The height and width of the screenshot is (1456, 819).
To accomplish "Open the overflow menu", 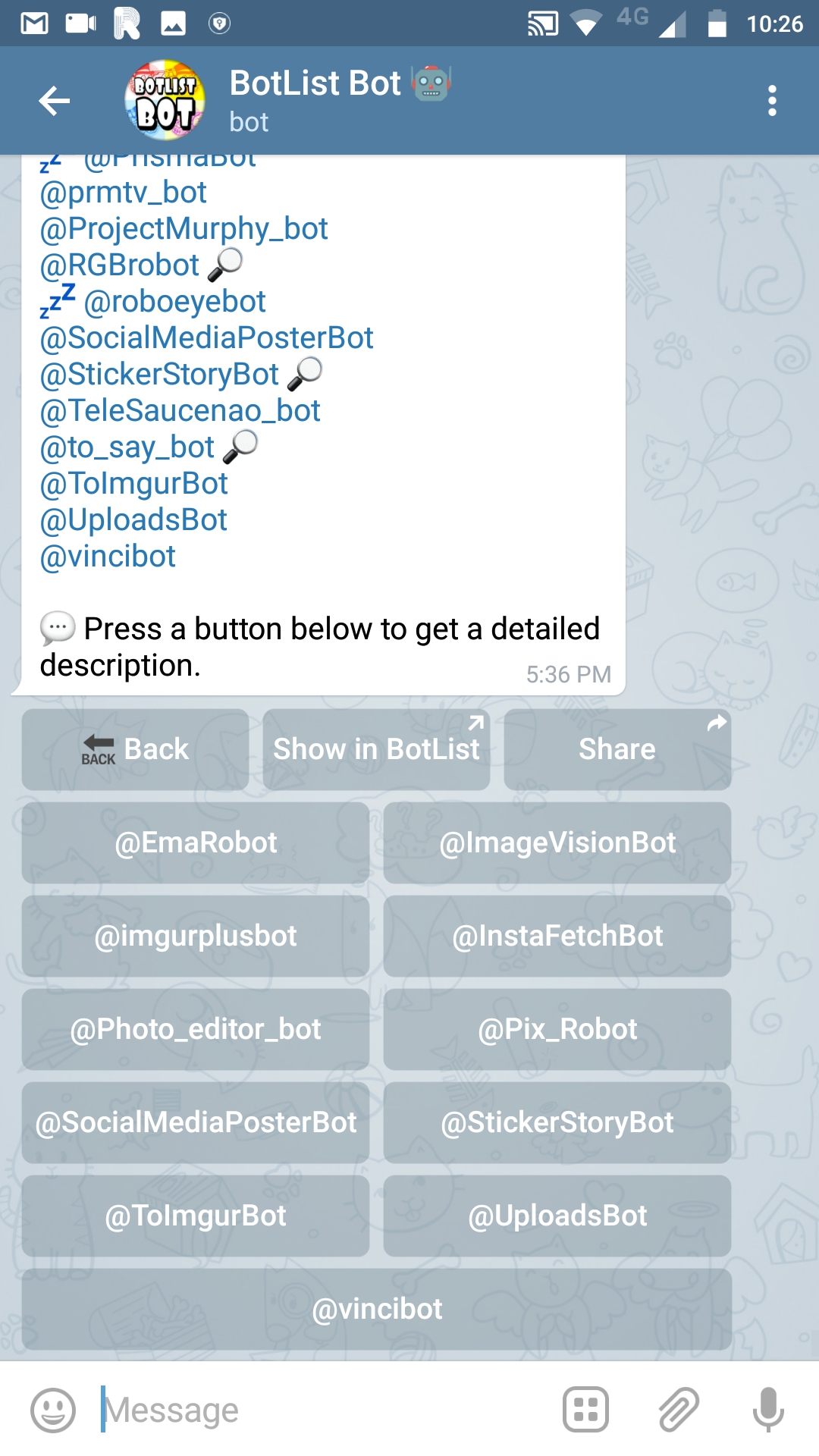I will pos(772,101).
